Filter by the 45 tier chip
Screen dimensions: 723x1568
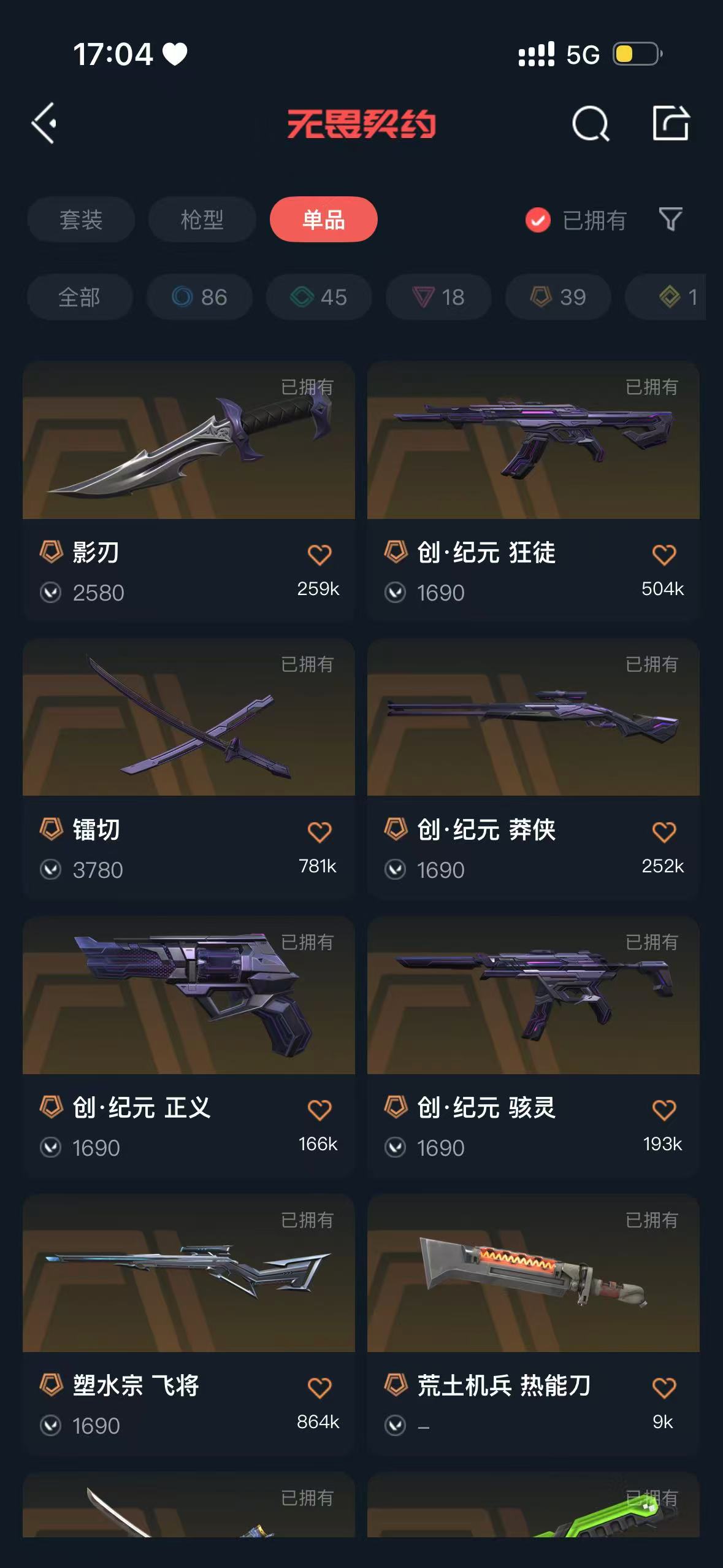point(319,298)
